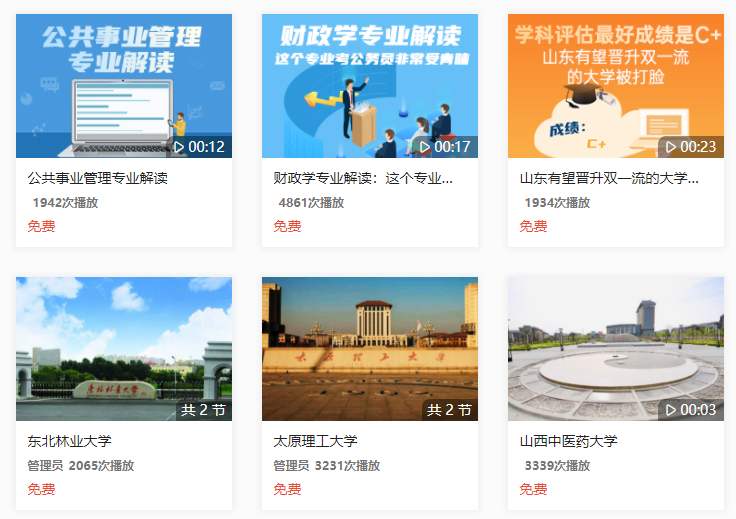Select the 山西中医药大学 video card
Image resolution: width=736 pixels, height=519 pixels.
tap(615, 349)
